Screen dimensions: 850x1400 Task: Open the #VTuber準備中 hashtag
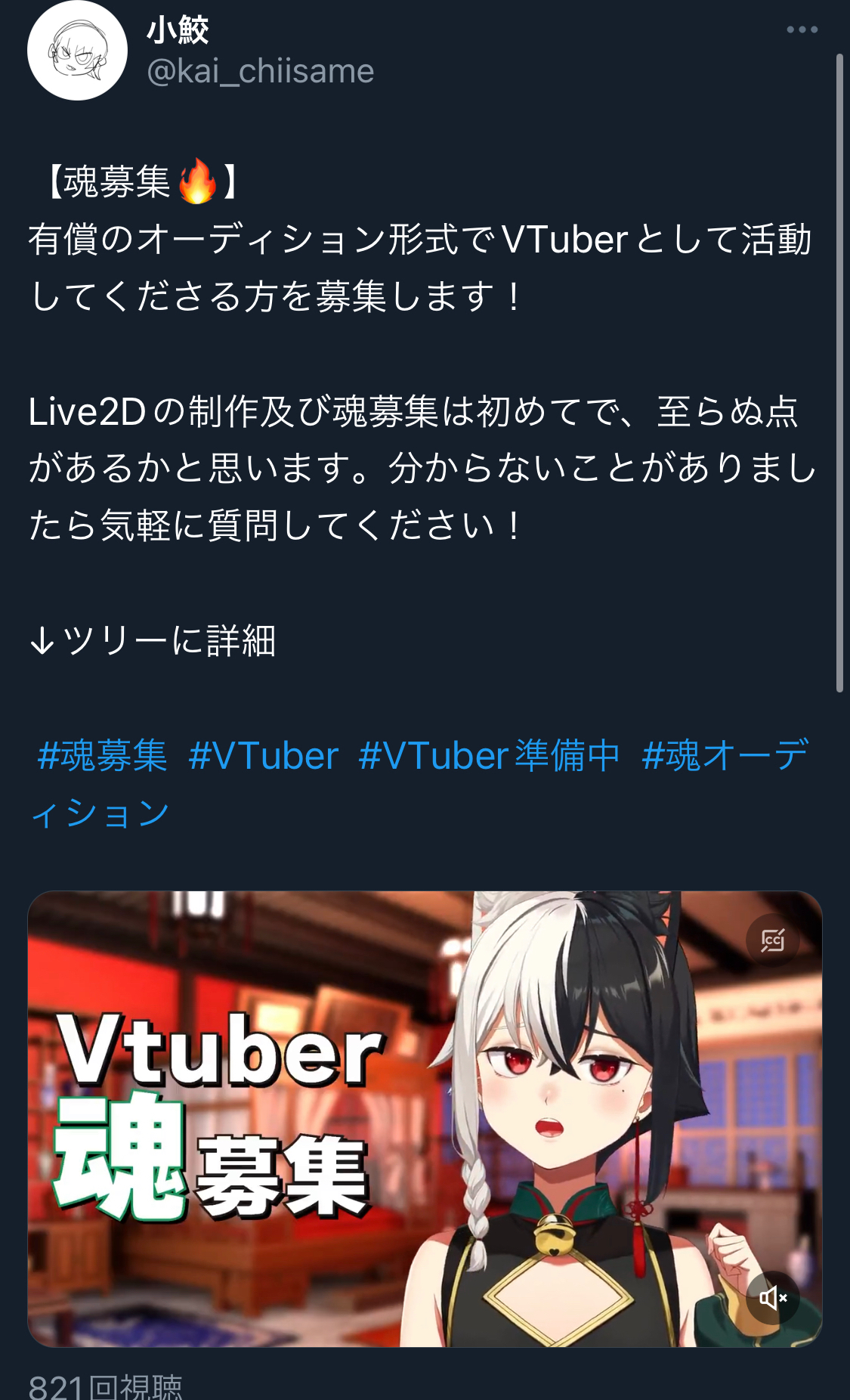[489, 755]
